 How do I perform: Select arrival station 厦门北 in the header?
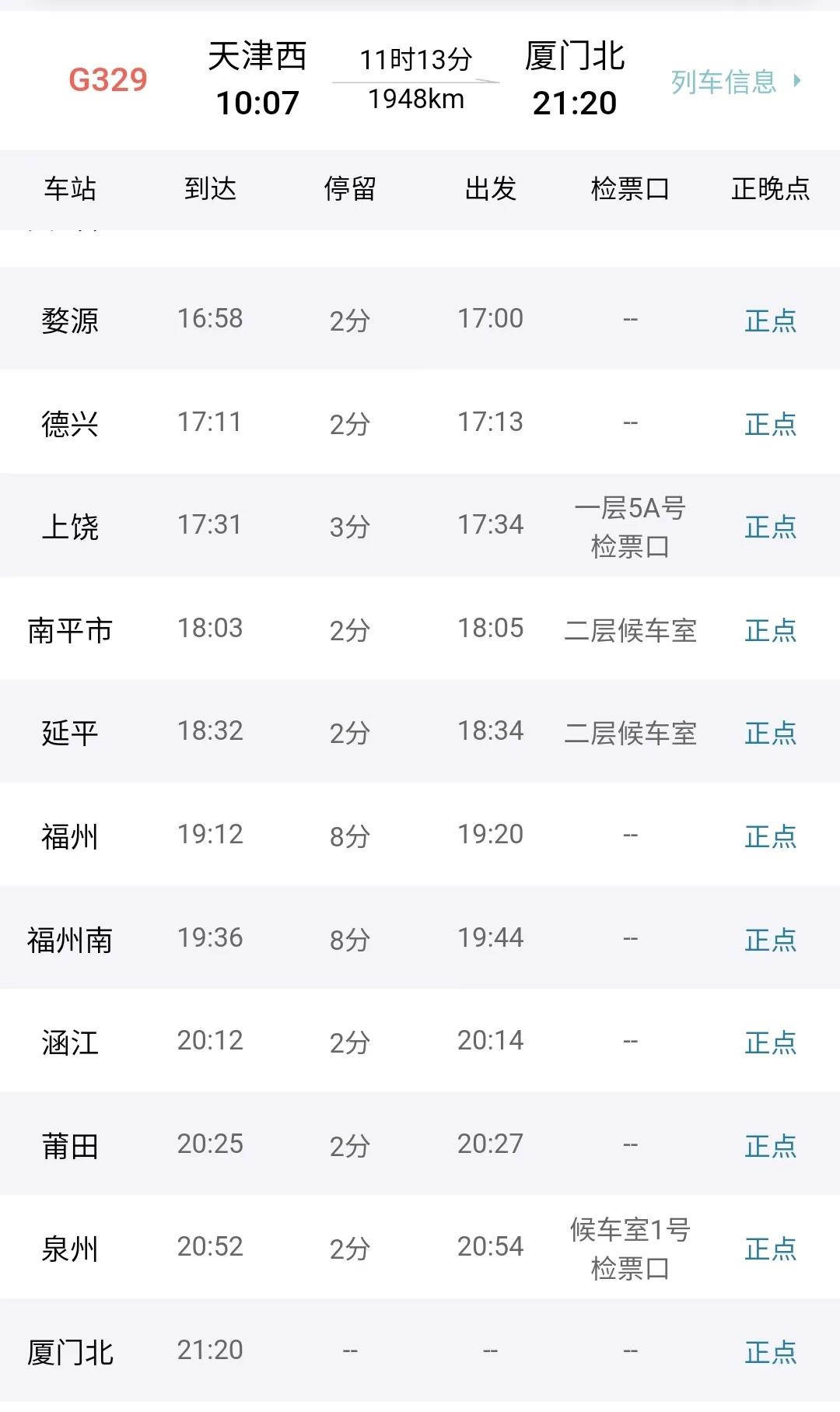(x=576, y=59)
